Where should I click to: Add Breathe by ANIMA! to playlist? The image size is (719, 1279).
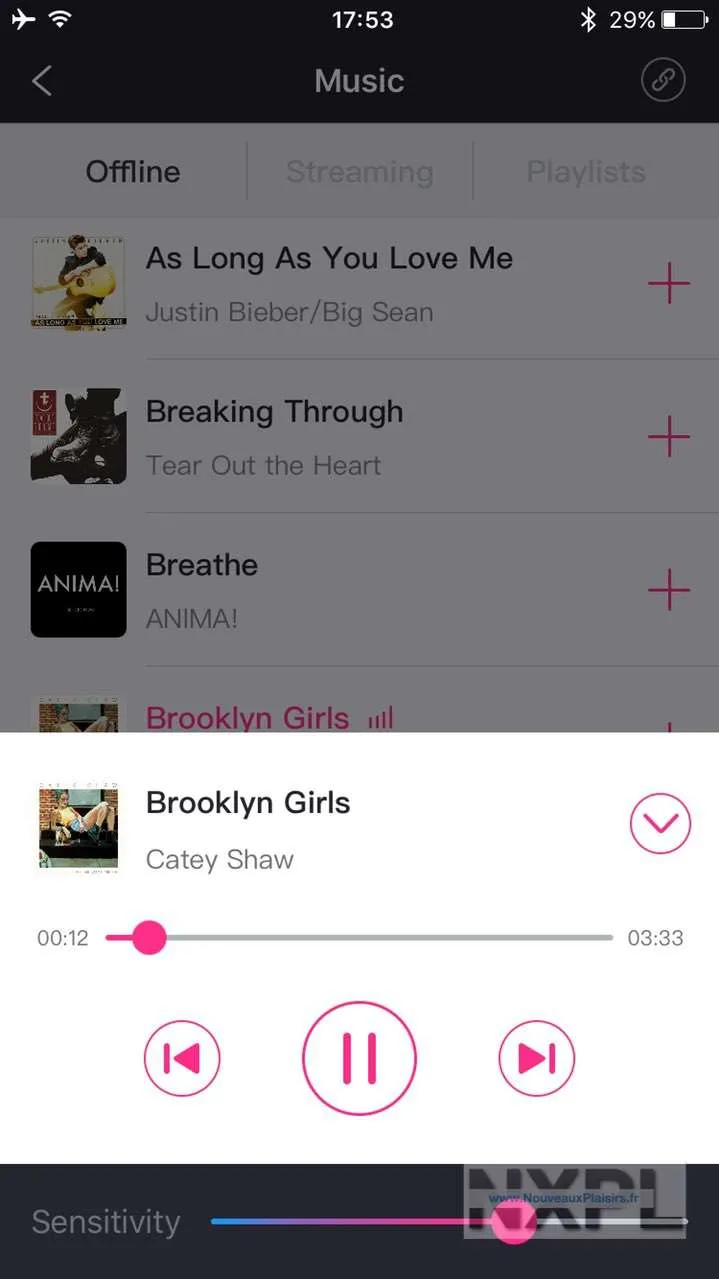pos(668,590)
